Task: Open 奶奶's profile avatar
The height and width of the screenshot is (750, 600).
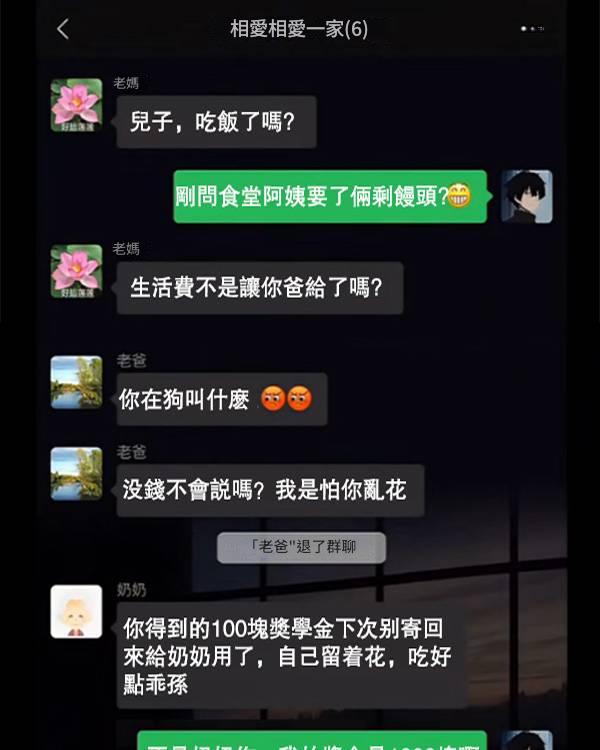Action: coord(76,611)
